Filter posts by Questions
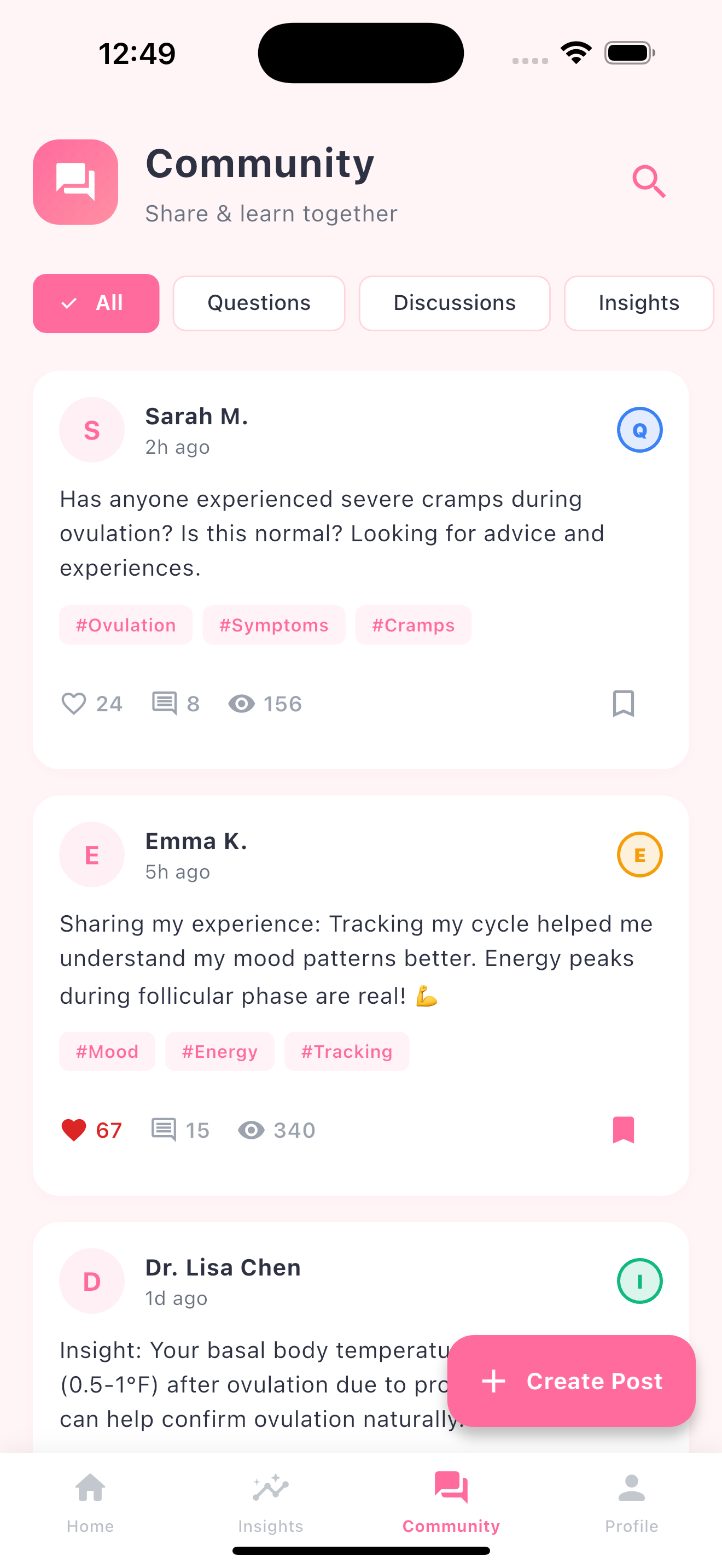This screenshot has height=1568, width=722. pos(259,303)
